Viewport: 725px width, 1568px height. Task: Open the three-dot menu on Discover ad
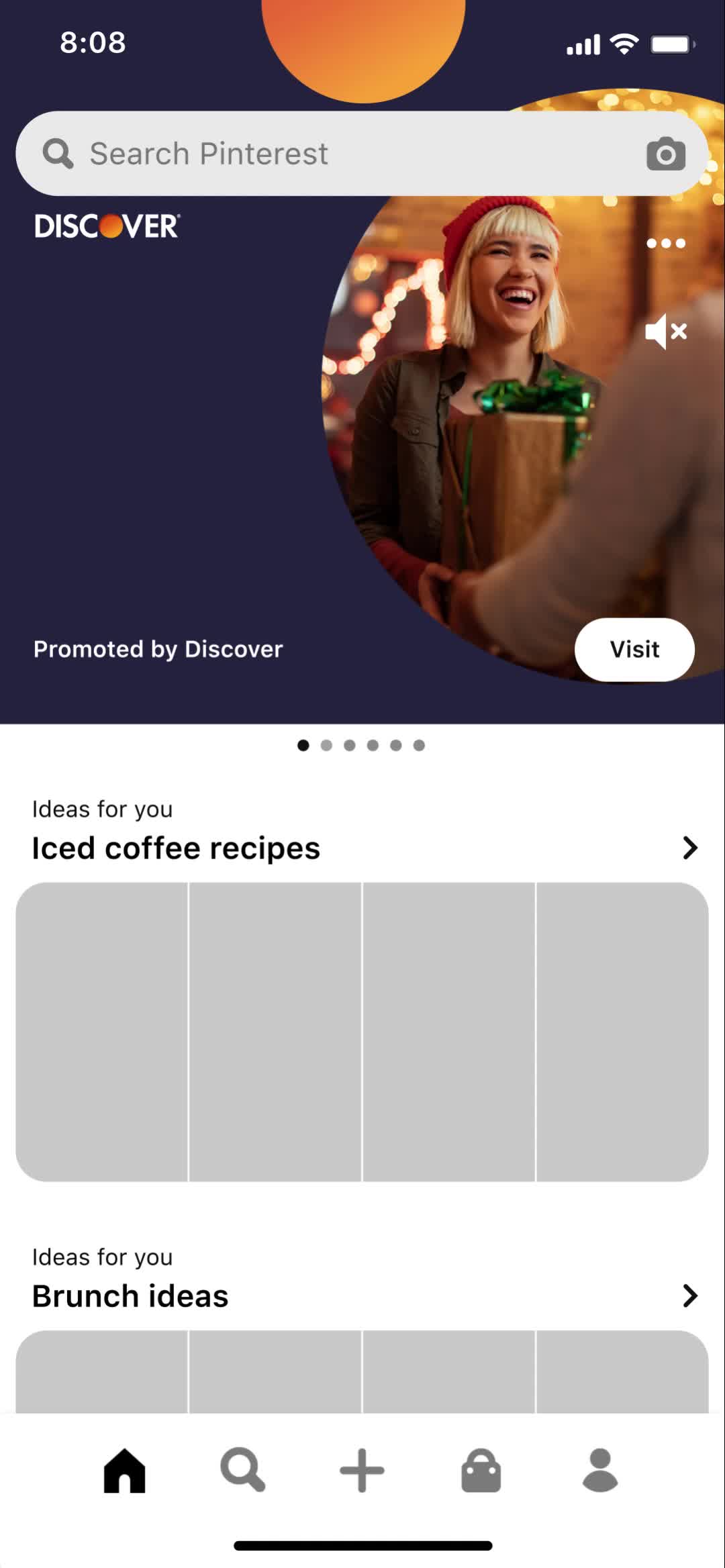click(x=665, y=244)
